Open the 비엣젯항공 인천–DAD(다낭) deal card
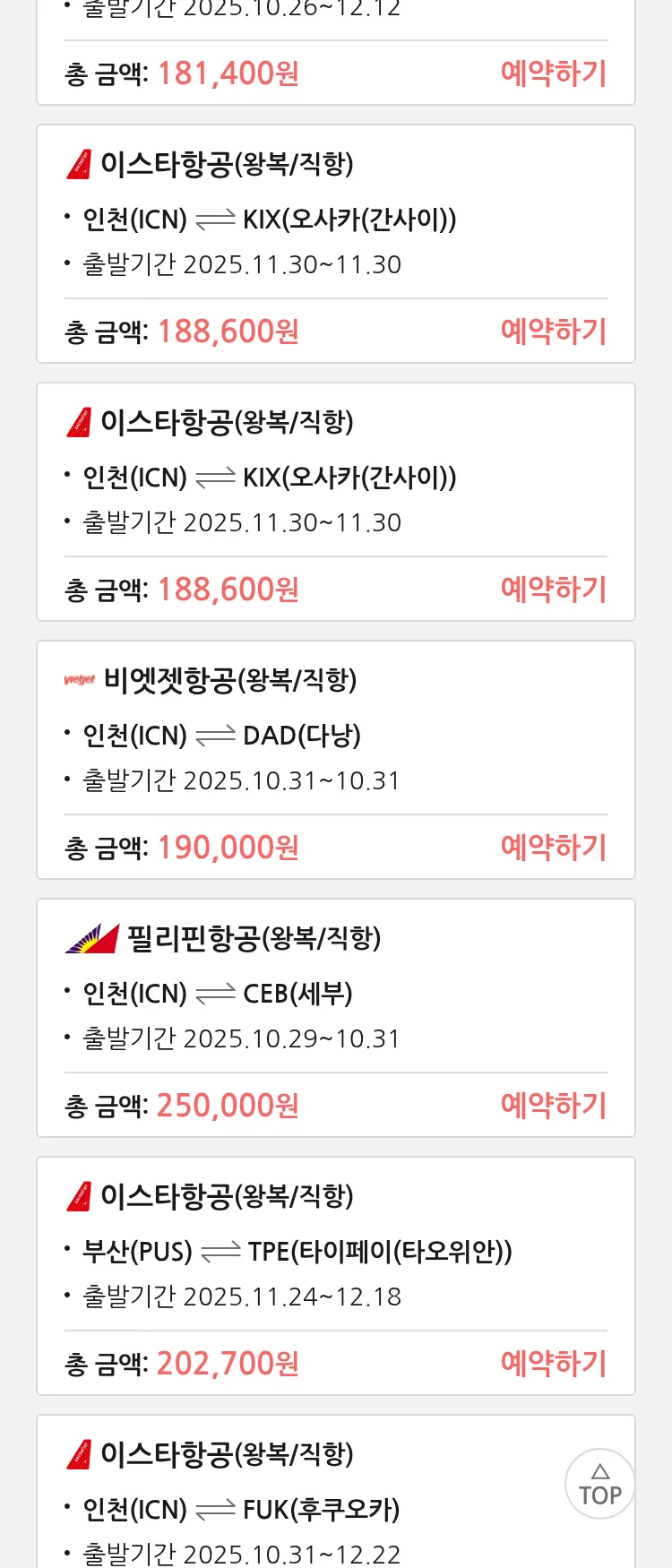The image size is (672, 1568). point(269,735)
